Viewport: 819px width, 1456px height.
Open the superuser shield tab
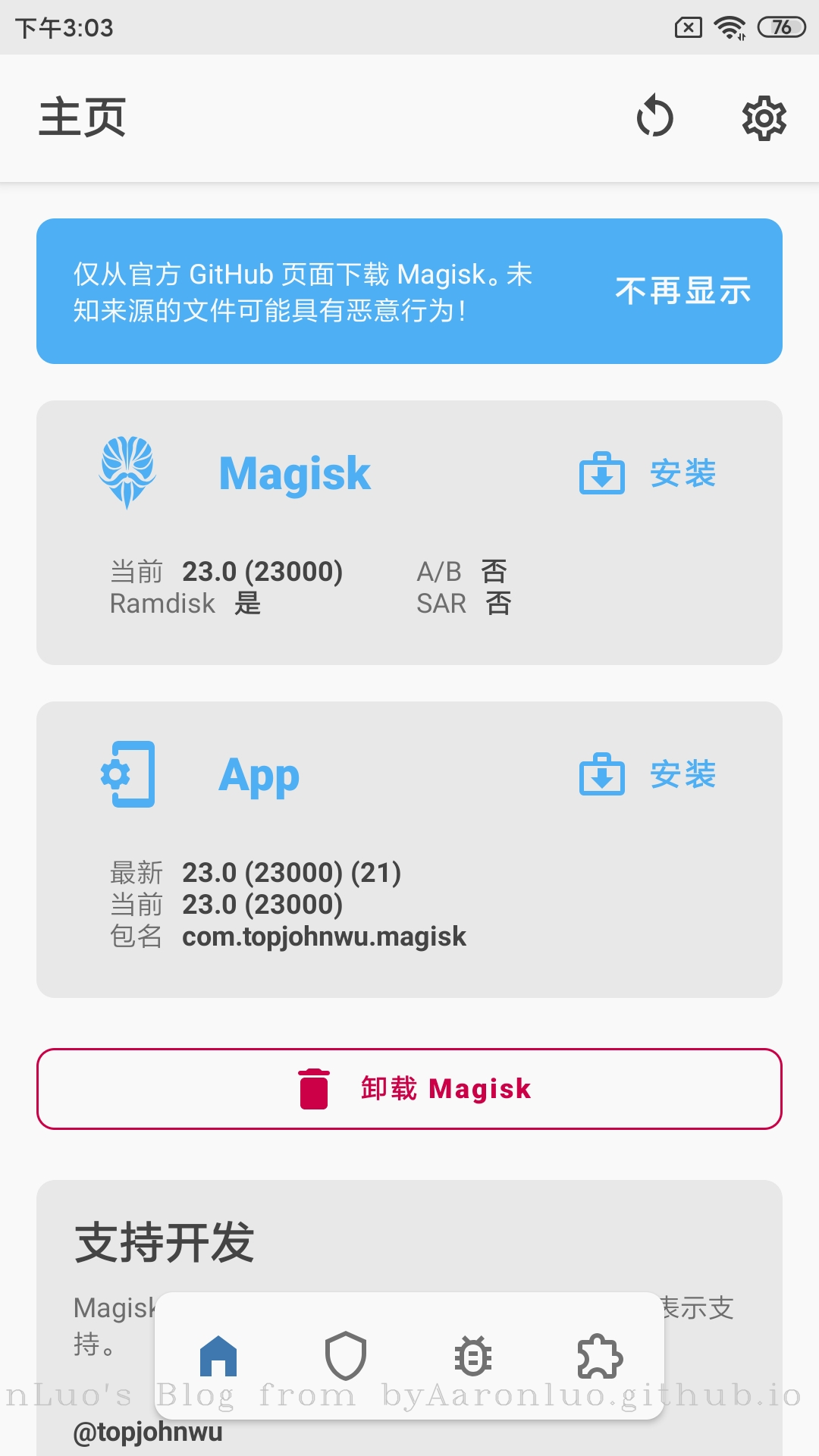(346, 1356)
